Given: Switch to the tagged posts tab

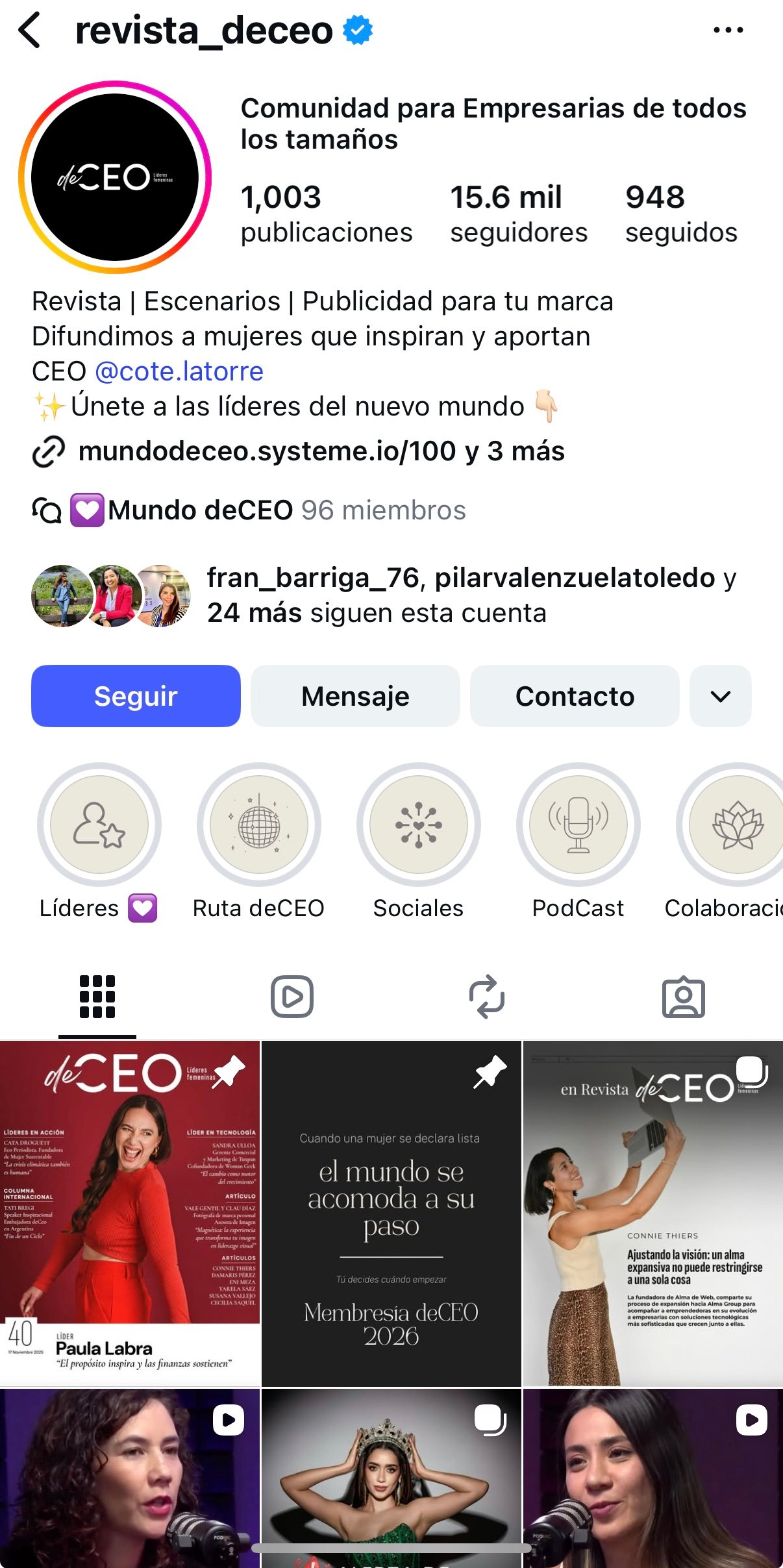Looking at the screenshot, I should [x=683, y=997].
